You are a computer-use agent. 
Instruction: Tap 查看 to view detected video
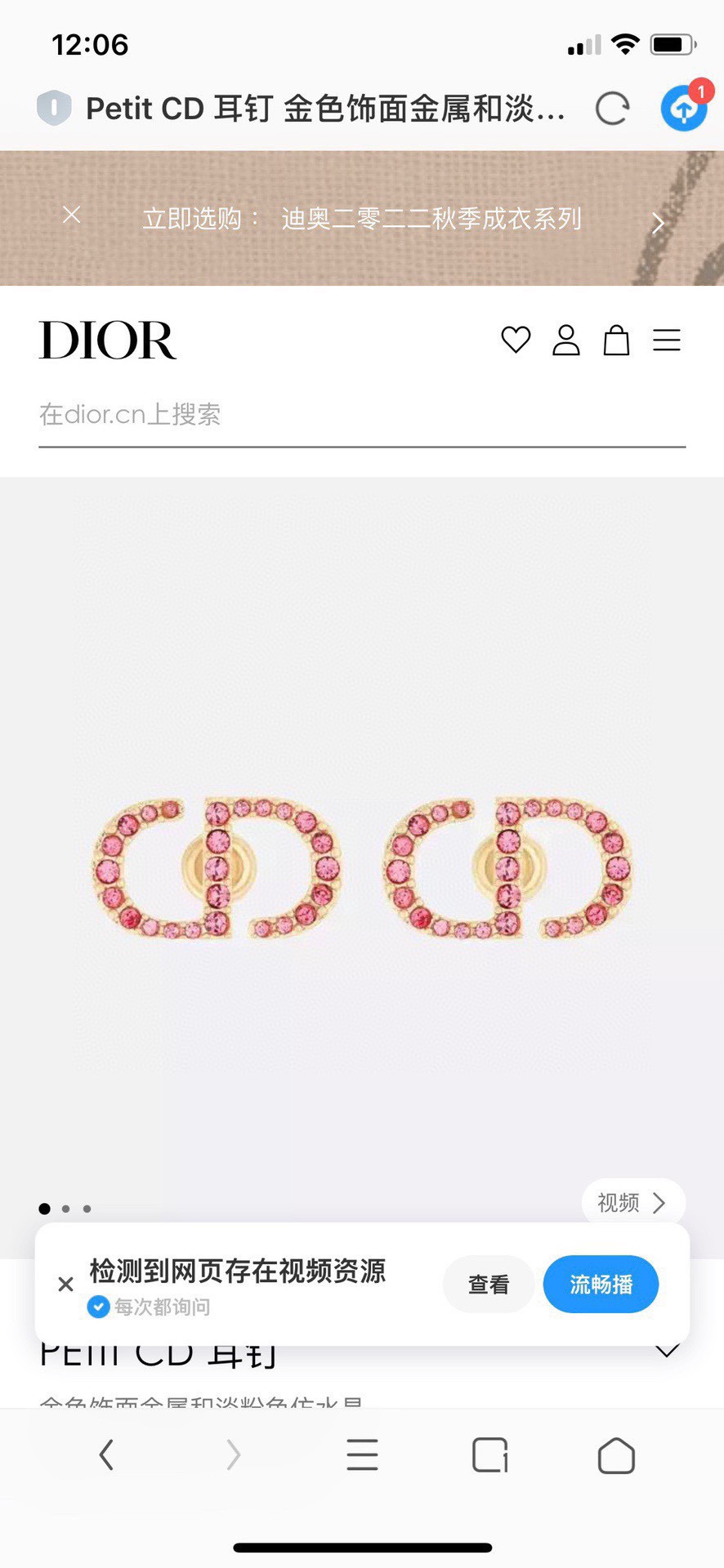point(489,1284)
